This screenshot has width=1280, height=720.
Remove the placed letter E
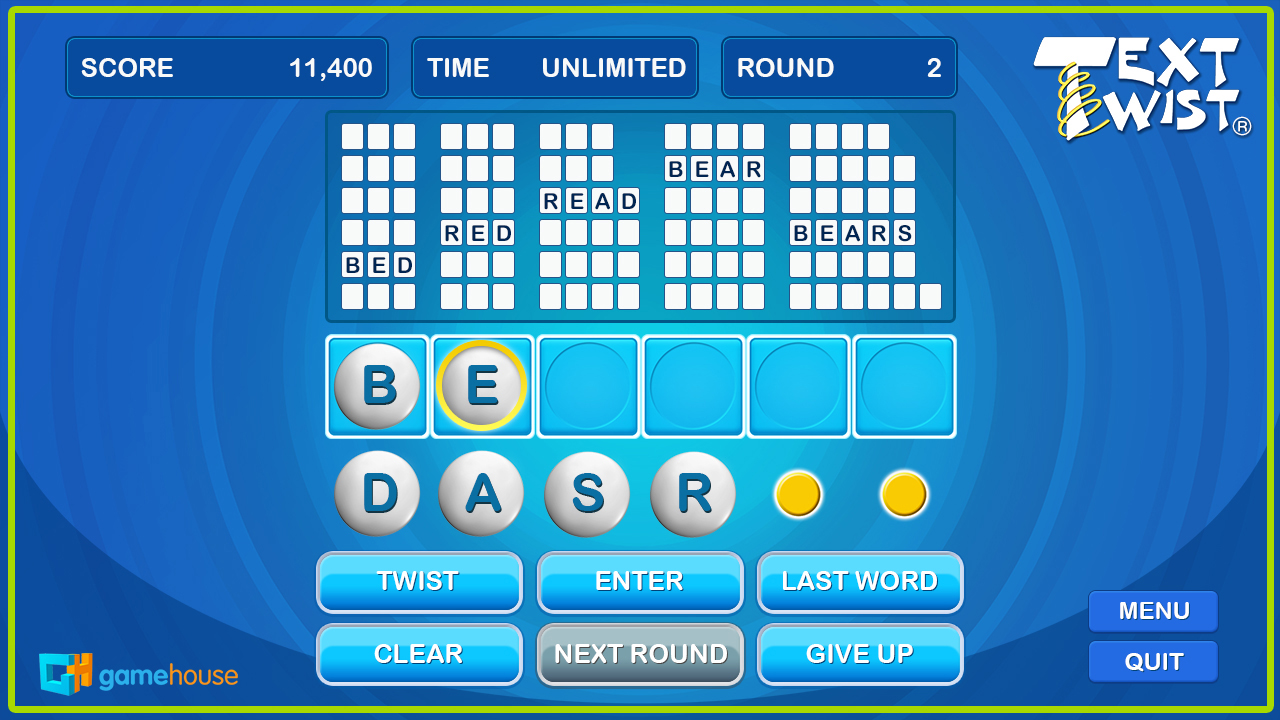481,386
